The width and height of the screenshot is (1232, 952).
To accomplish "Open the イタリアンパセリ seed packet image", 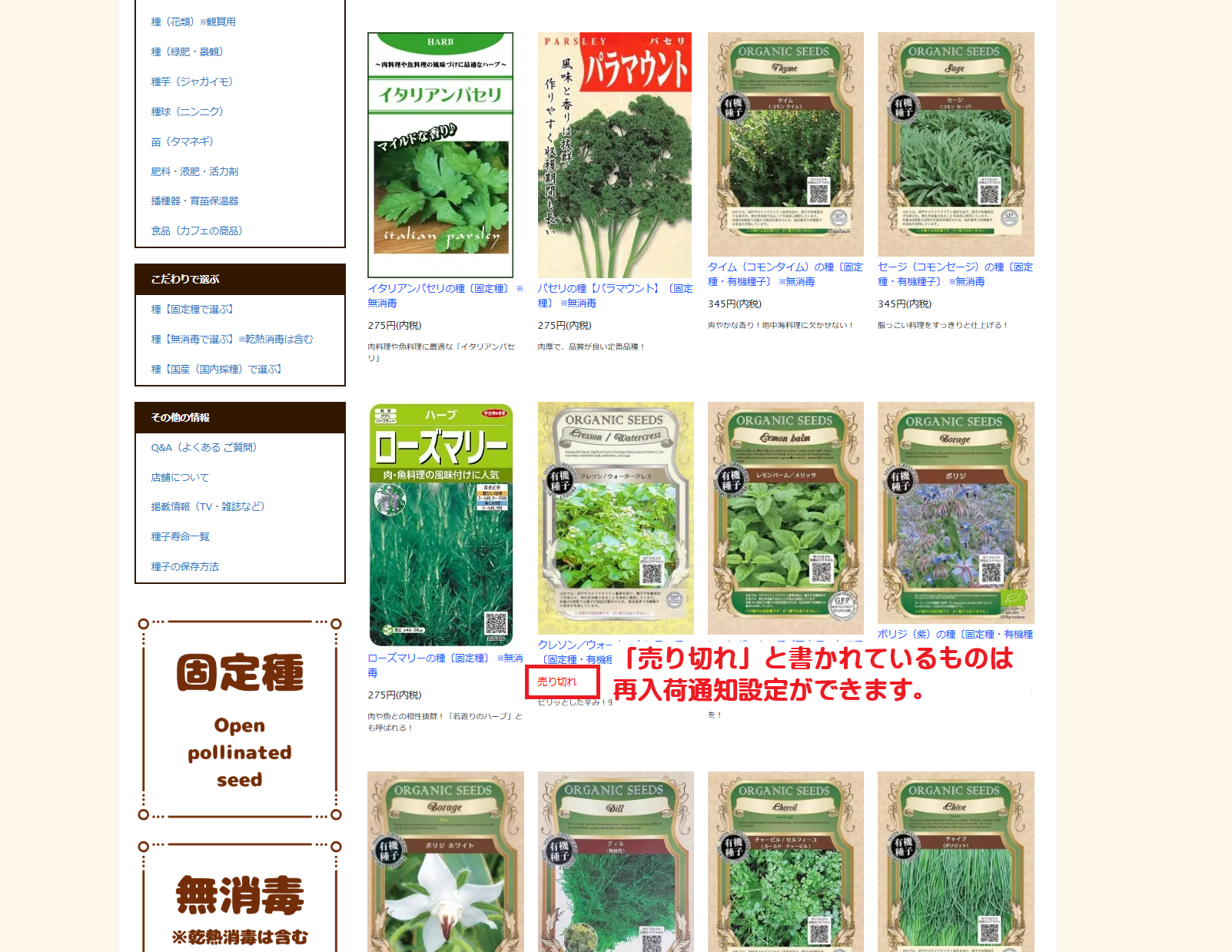I will tap(440, 154).
